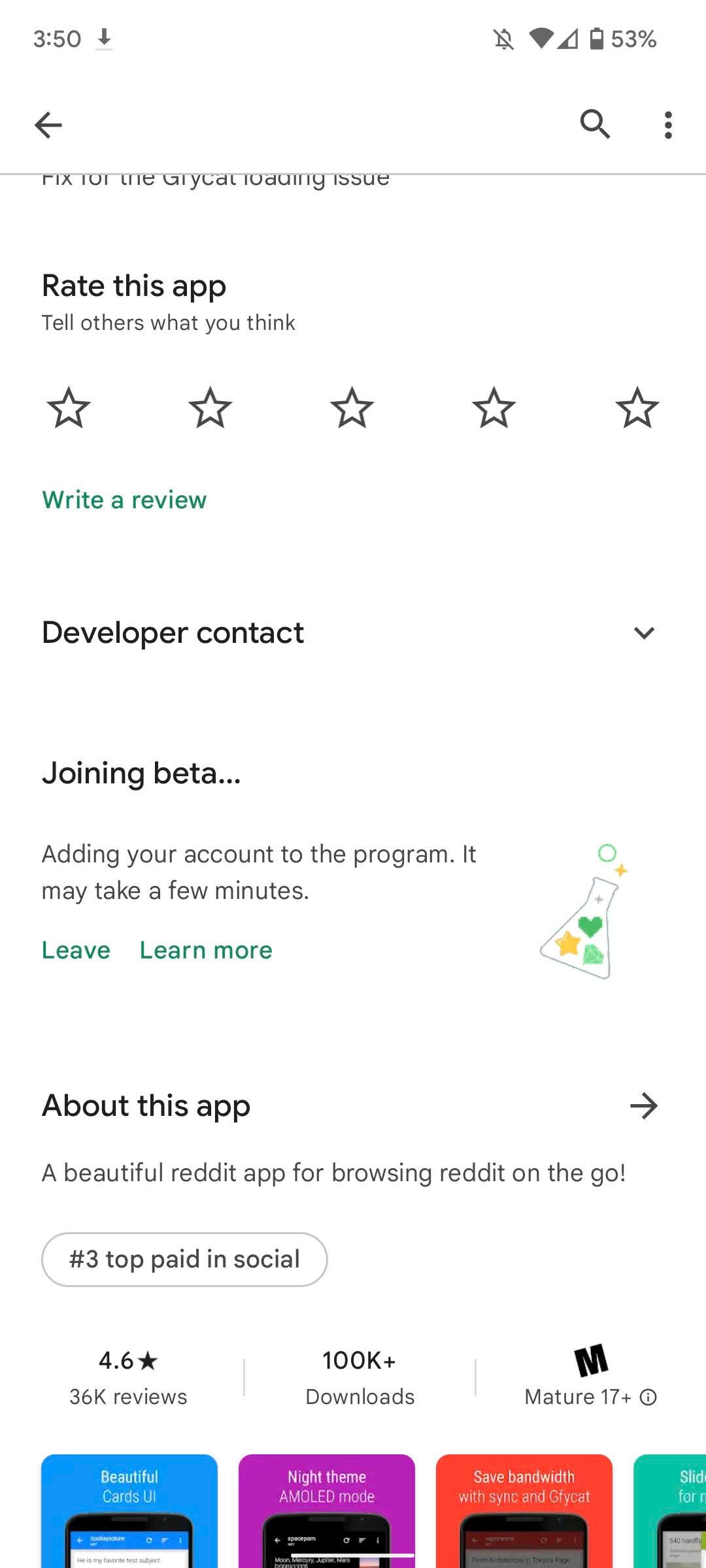Tap the back arrow to return
Viewport: 706px width, 1568px height.
(48, 124)
